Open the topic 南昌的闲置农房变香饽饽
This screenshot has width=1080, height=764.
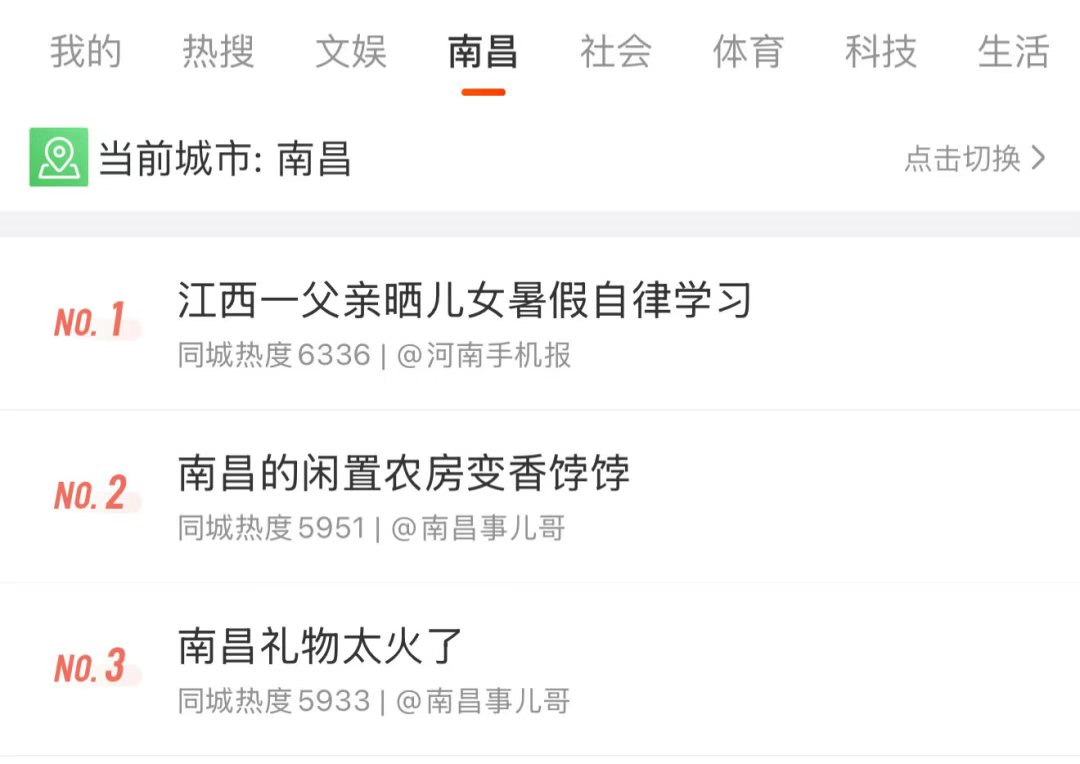point(404,473)
